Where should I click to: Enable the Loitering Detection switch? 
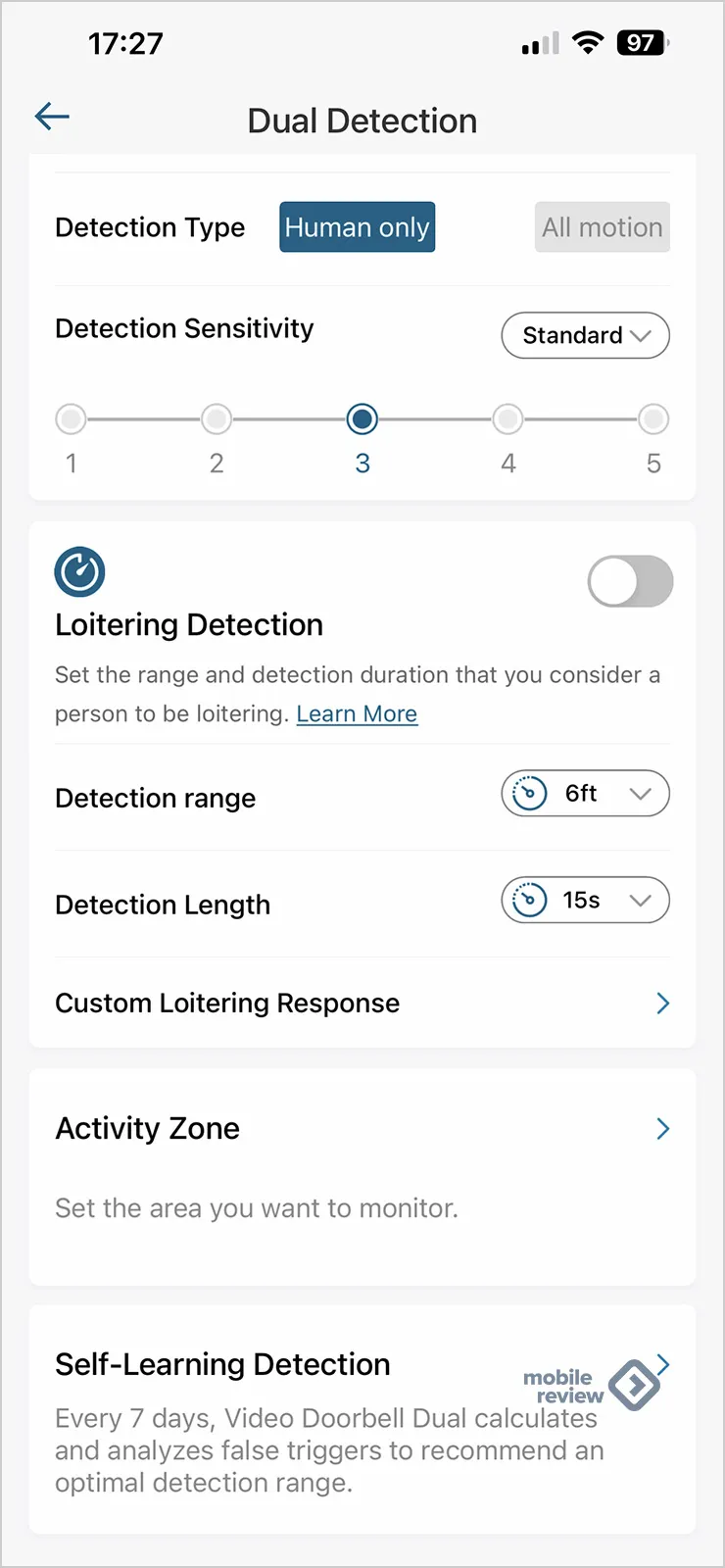[x=630, y=581]
